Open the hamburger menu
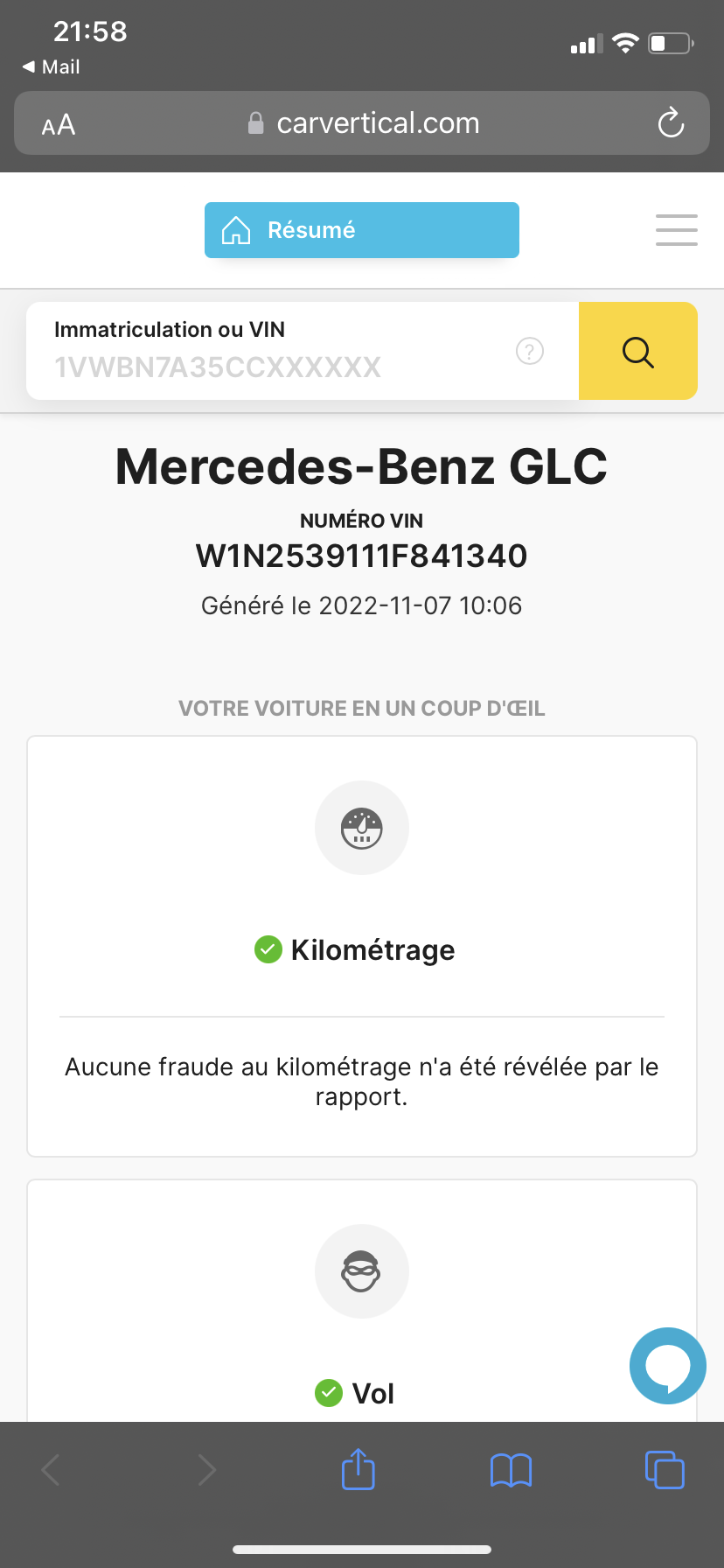The width and height of the screenshot is (724, 1568). click(676, 230)
